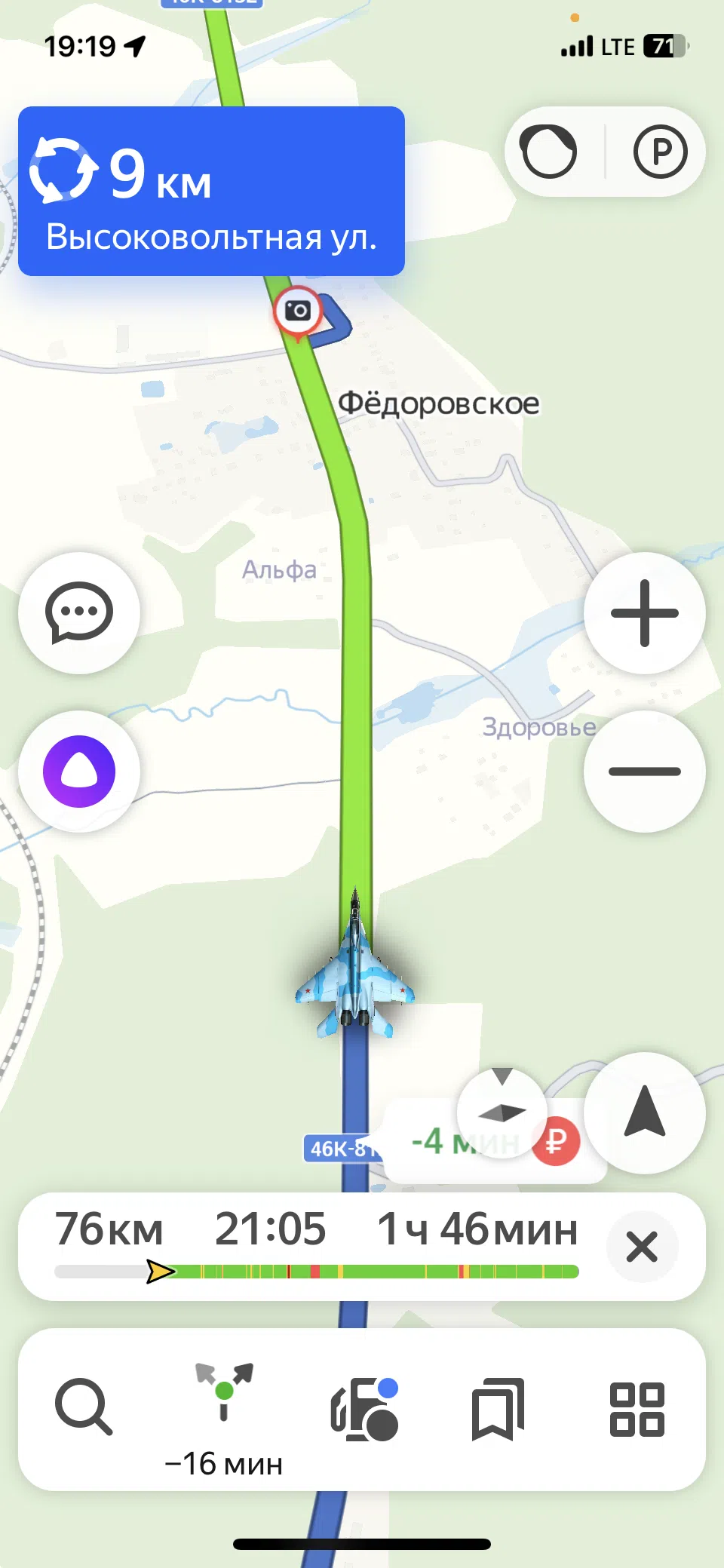View alternative routes saving 16 min
Image resolution: width=724 pixels, height=1568 pixels.
tap(224, 1420)
